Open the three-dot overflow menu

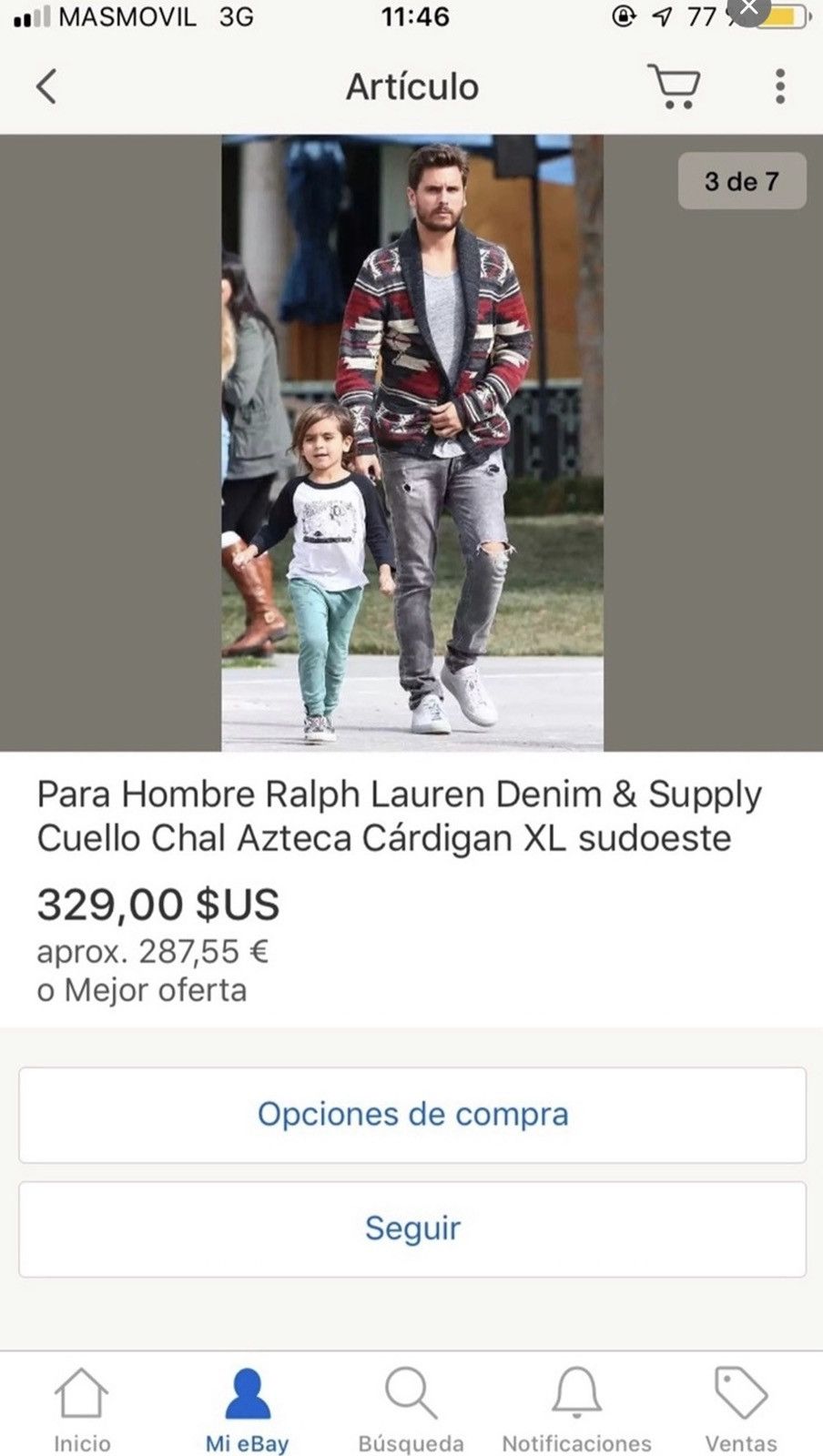point(779,86)
